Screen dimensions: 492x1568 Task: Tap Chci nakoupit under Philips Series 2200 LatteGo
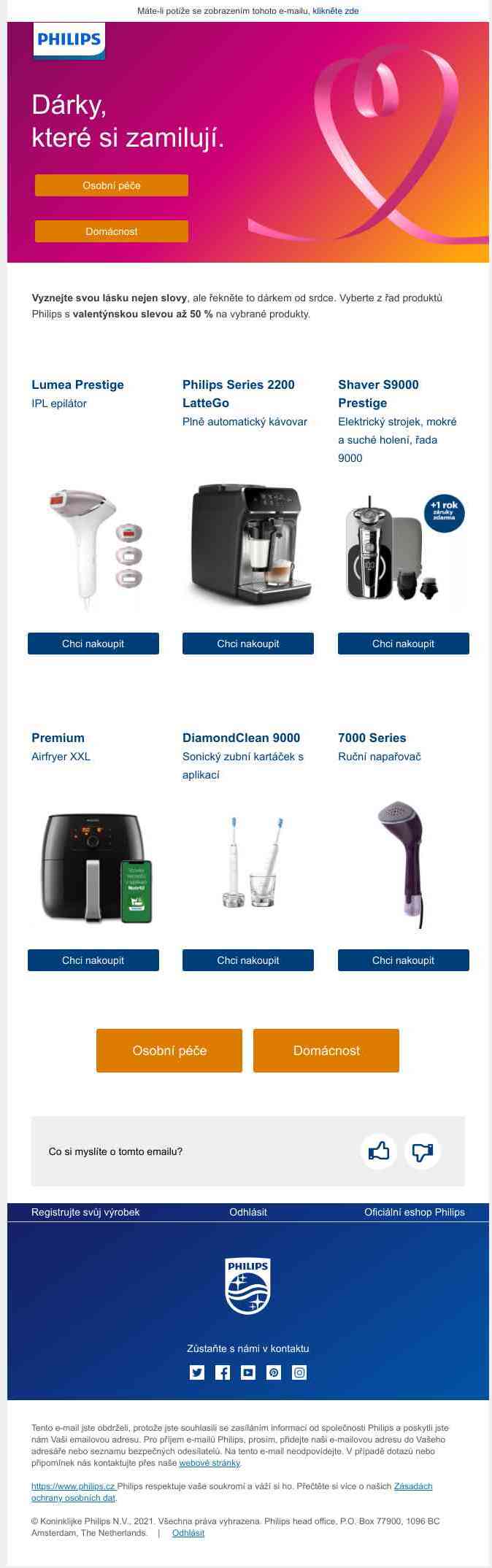pos(248,644)
